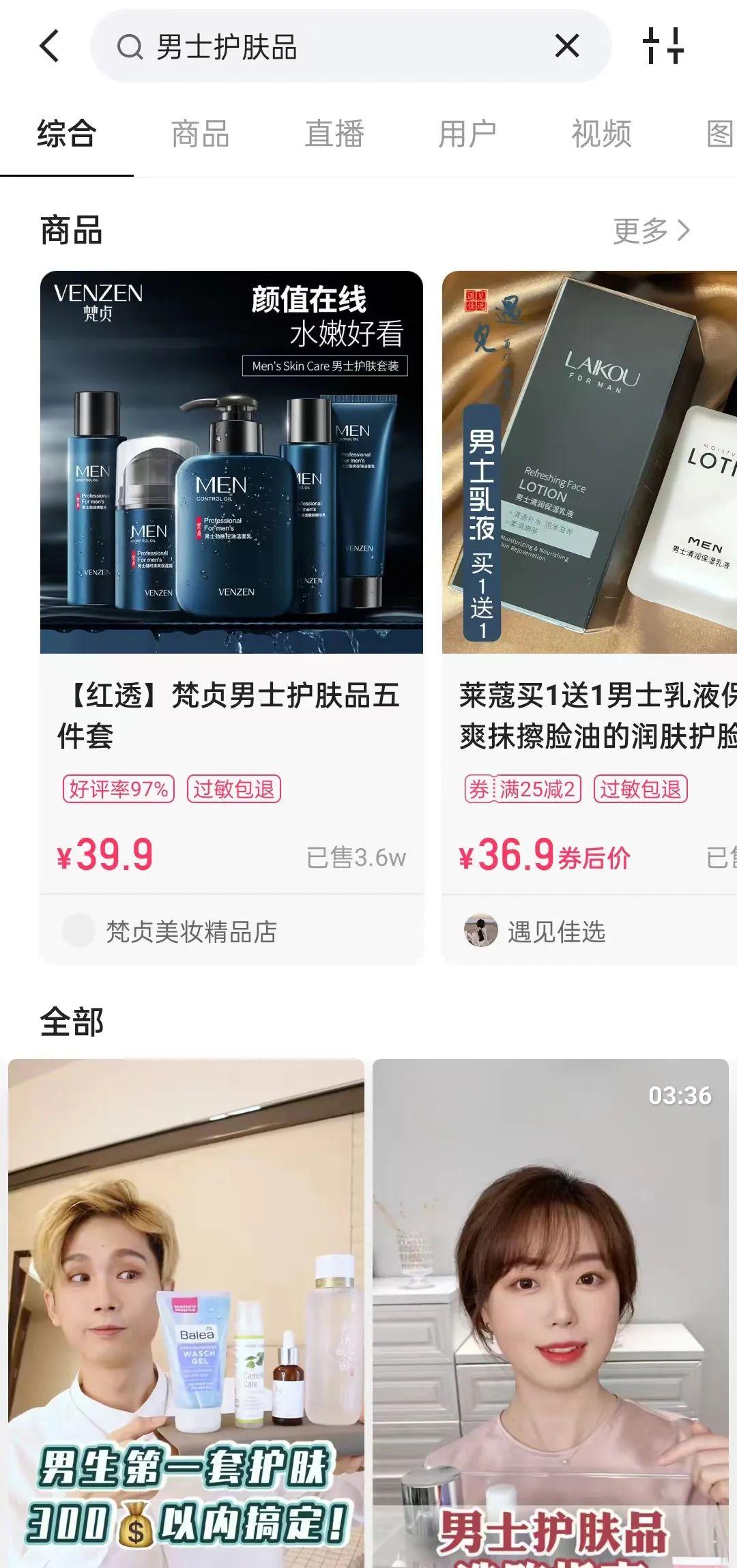
Task: Select the 综合 tab
Action: tap(67, 134)
